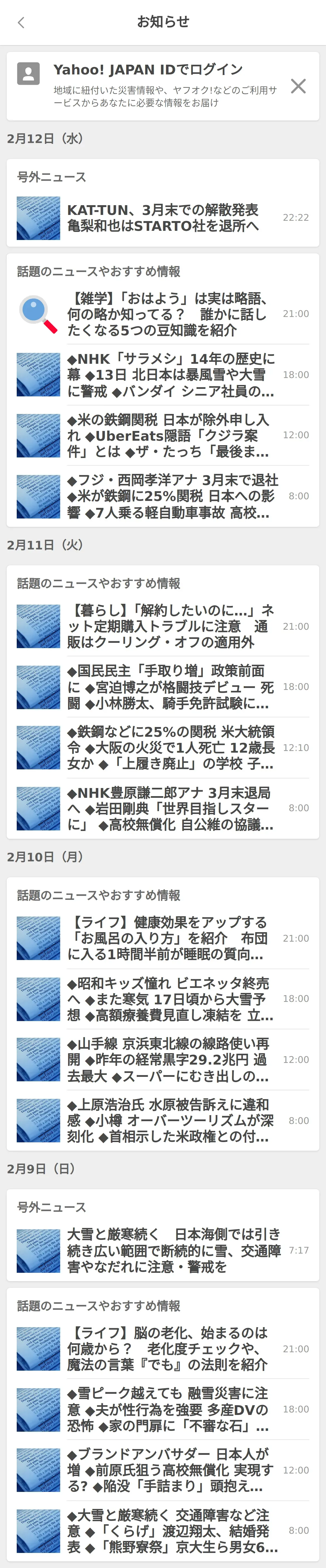The image size is (326, 1568).
Task: Dismiss the Yahoo! JAPAN ID login banner
Action: click(x=298, y=86)
